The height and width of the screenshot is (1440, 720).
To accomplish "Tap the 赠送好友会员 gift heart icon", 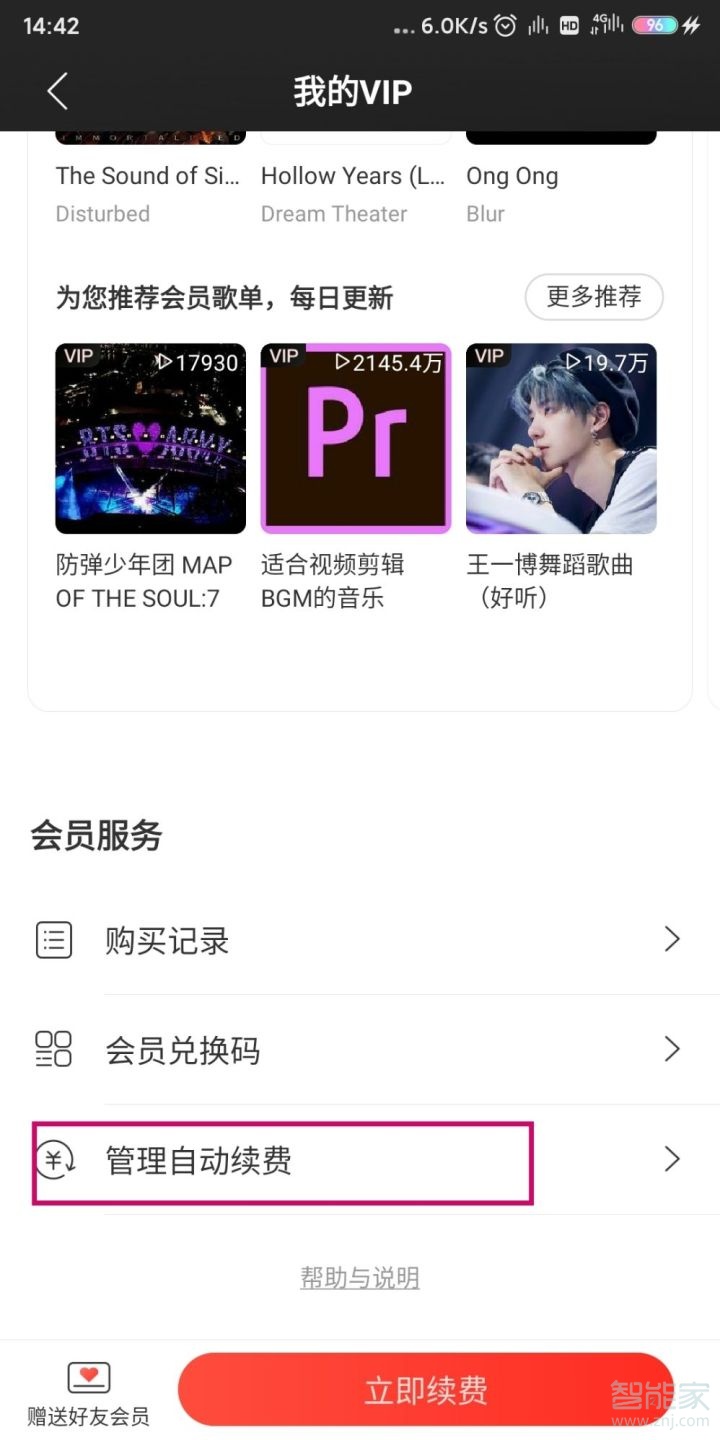I will pos(87,1375).
